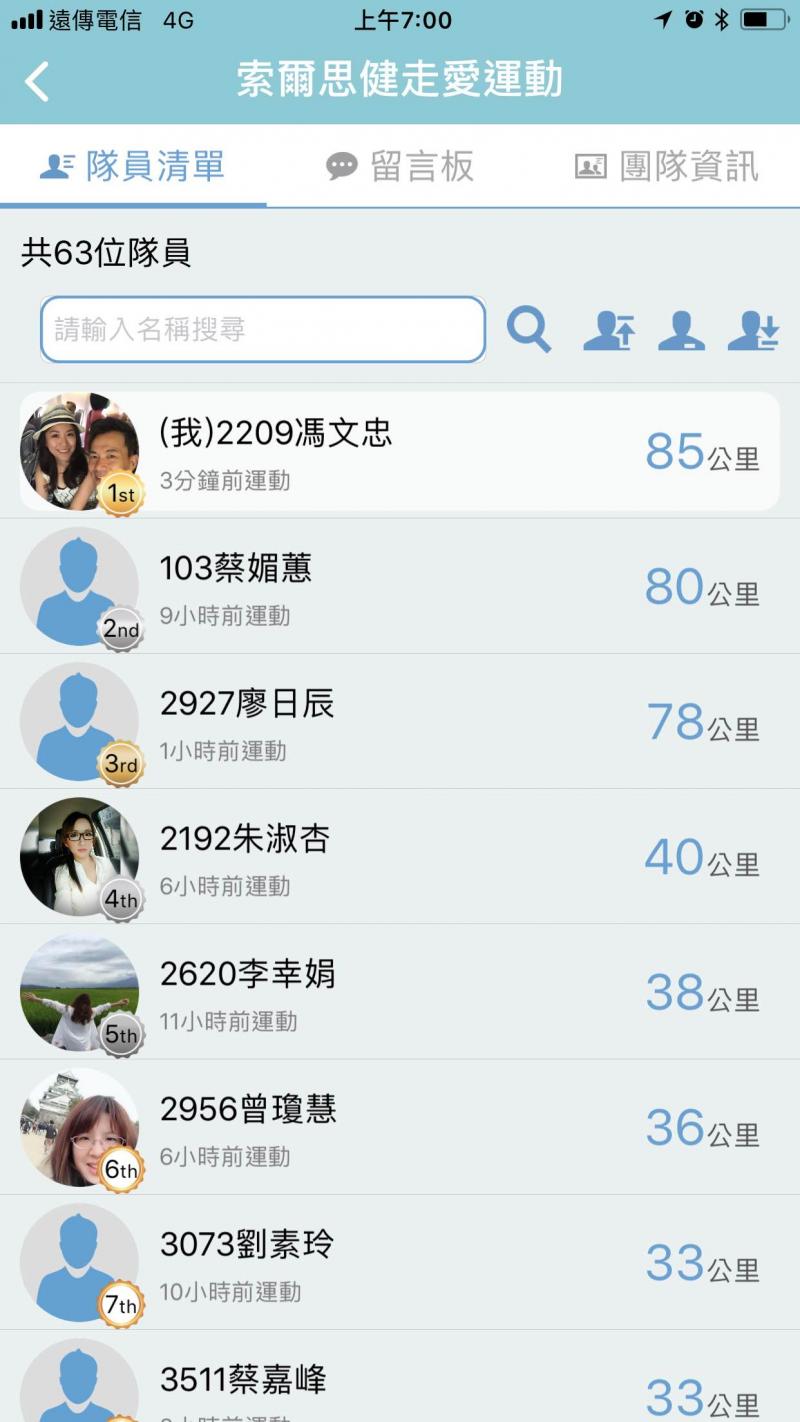Switch to the 隊員清單 tab
The width and height of the screenshot is (800, 1422).
click(x=133, y=167)
